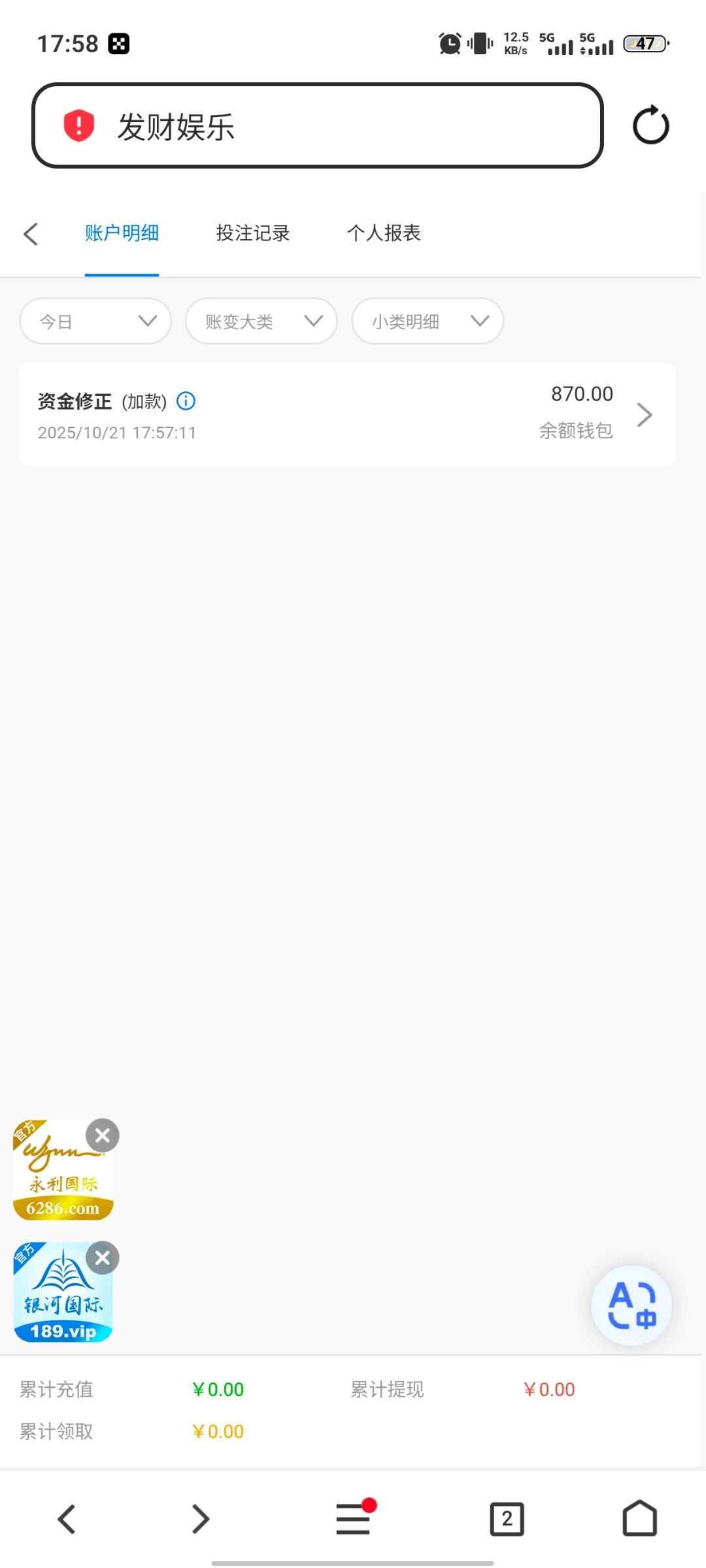Switch to the 个人报表 tab
The image size is (706, 1568).
[x=384, y=233]
